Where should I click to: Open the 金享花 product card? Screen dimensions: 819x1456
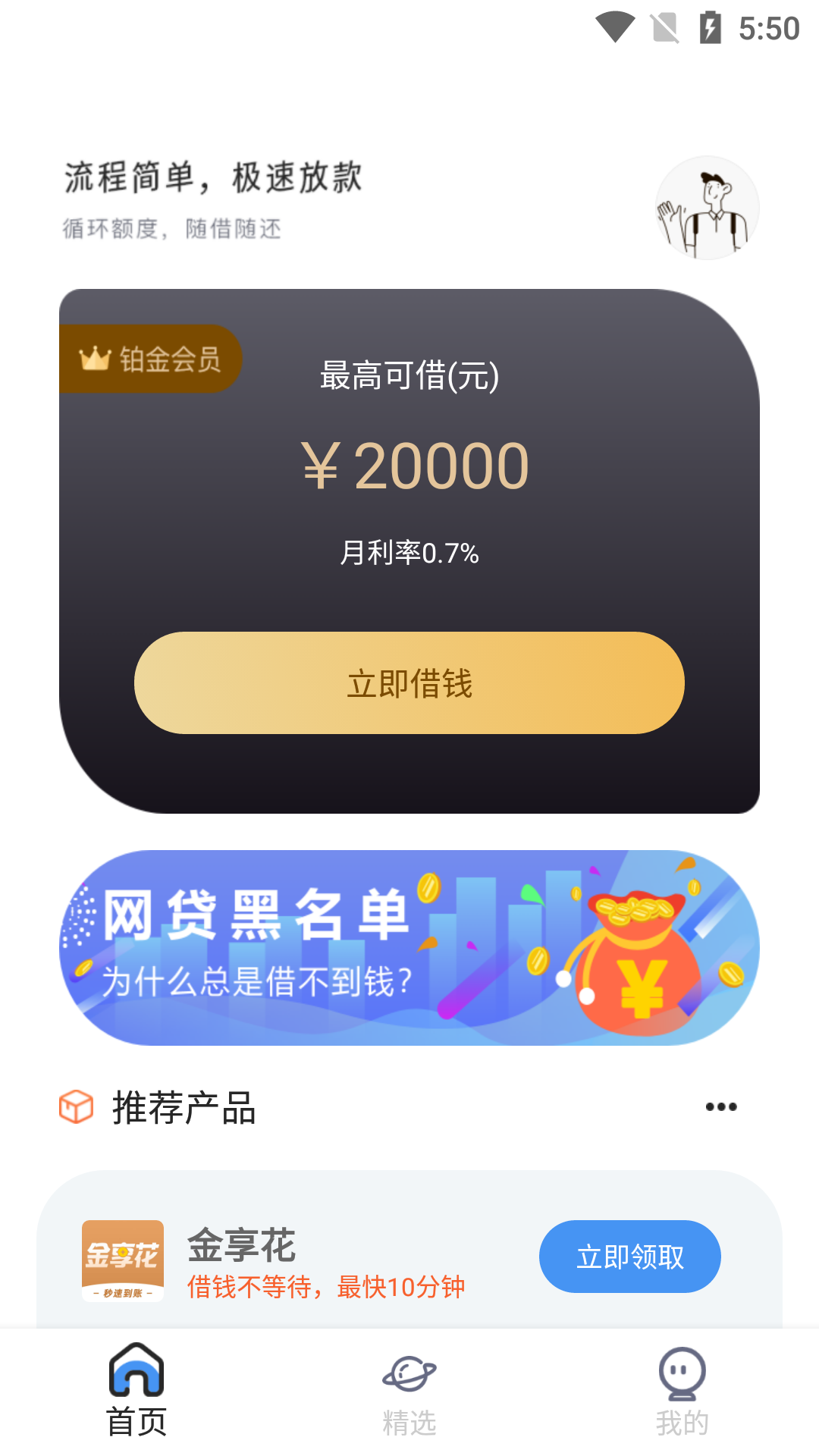(x=409, y=1251)
